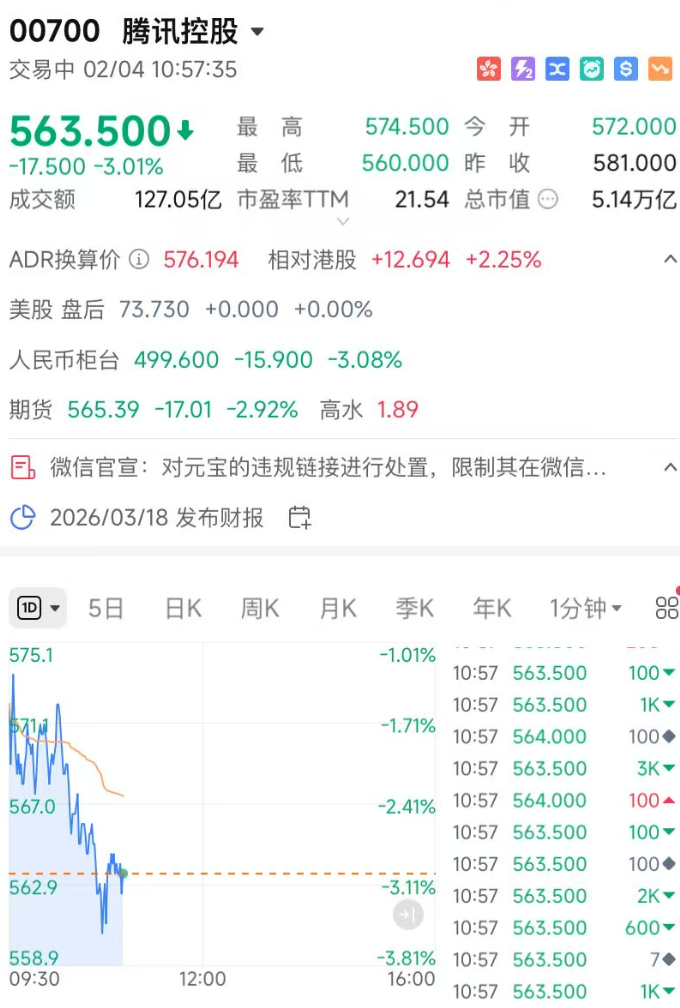Open the 1分钟 interval dropdown
This screenshot has width=680, height=1008.
pyautogui.click(x=585, y=608)
